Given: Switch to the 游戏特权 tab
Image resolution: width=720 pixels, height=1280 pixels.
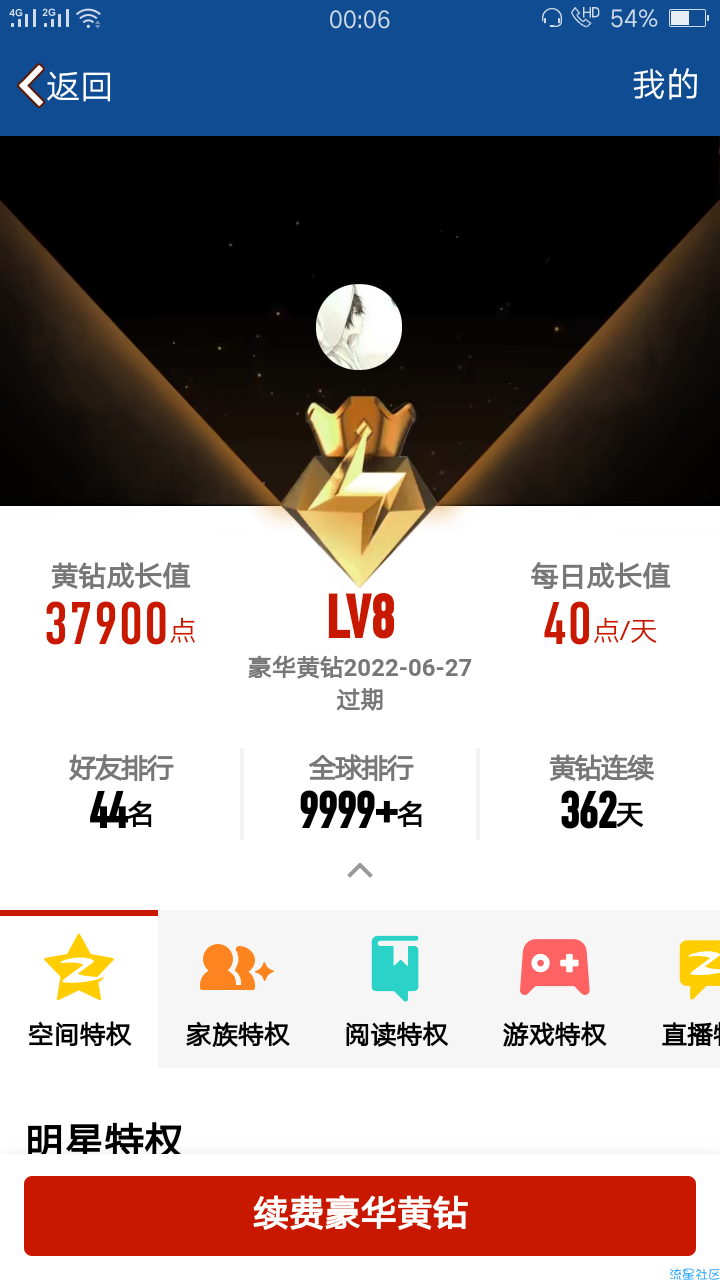Looking at the screenshot, I should pyautogui.click(x=554, y=990).
